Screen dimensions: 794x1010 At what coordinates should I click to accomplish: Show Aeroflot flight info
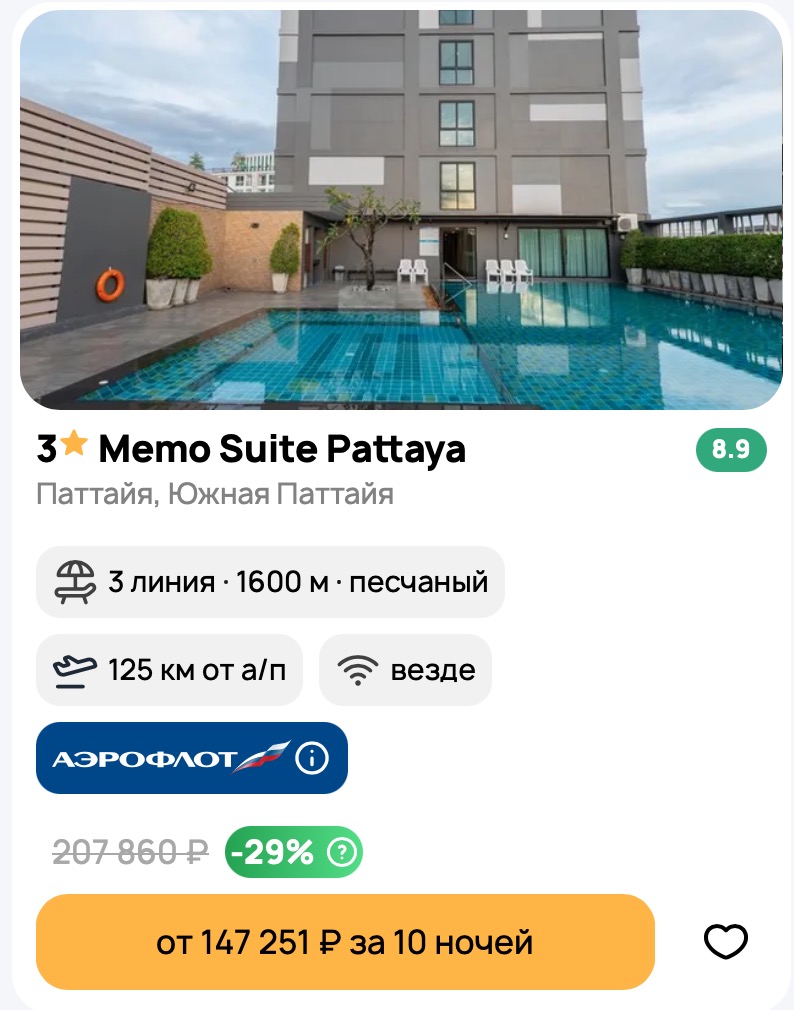312,759
